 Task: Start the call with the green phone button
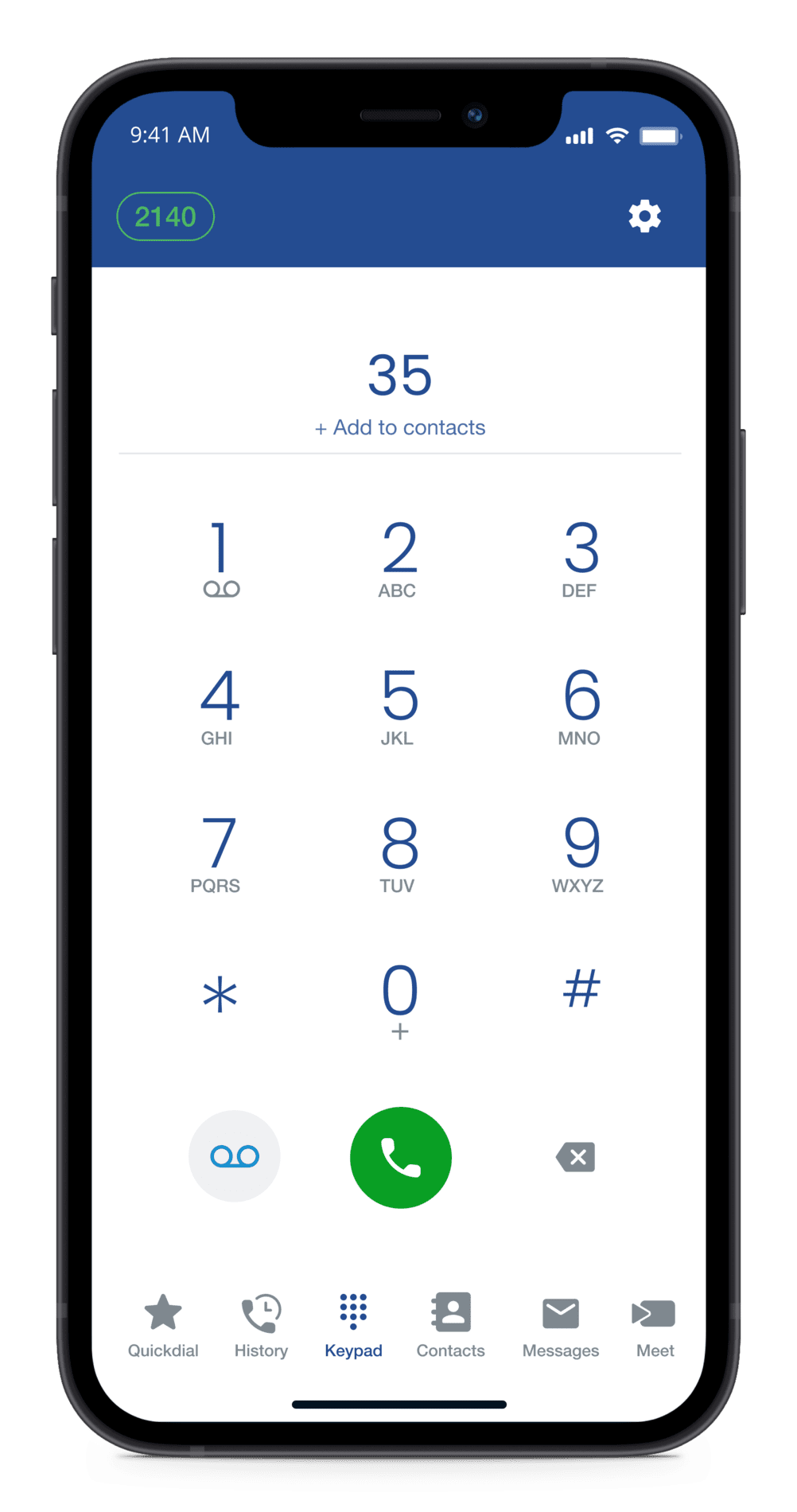pyautogui.click(x=401, y=1157)
